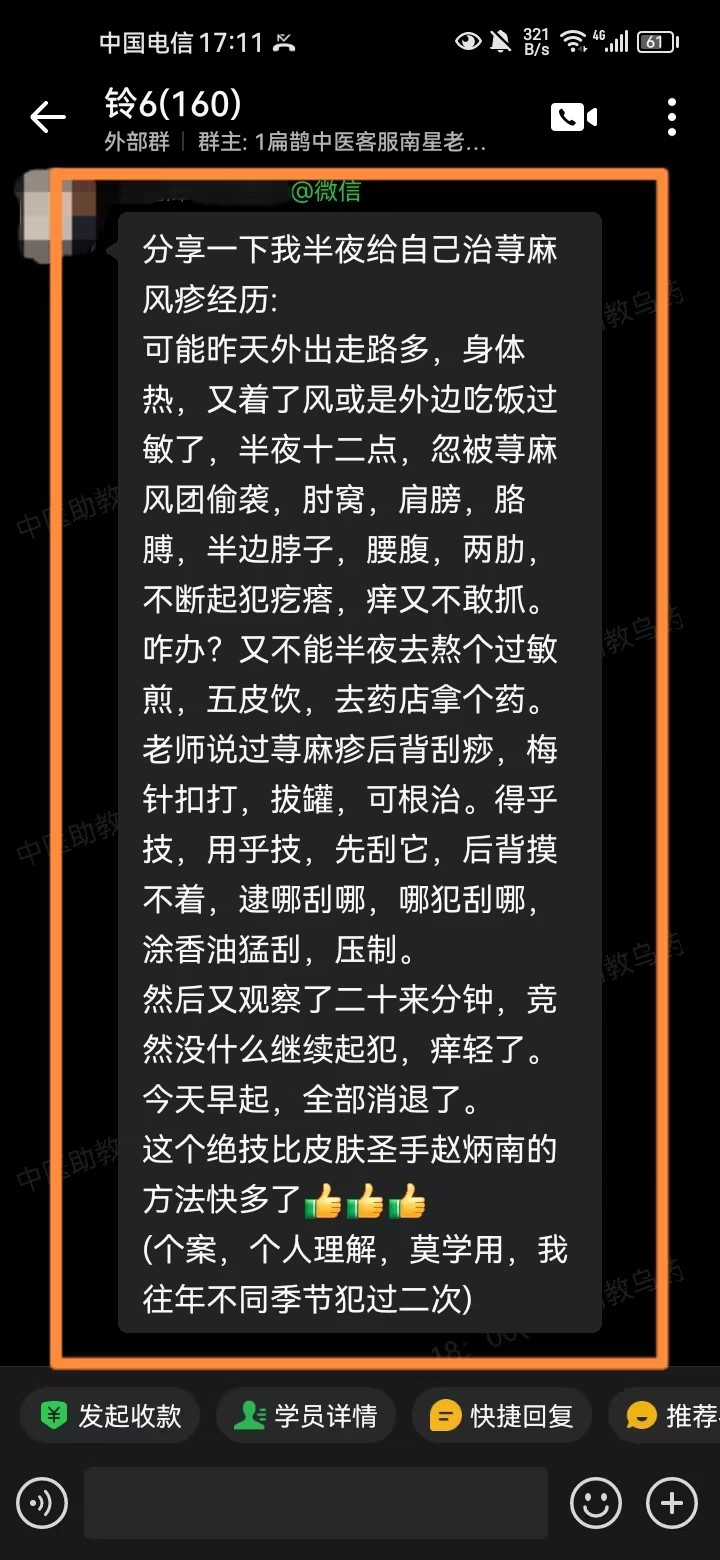Screen dimensions: 720x1560
Task: Focus the message text field
Action: [315, 1502]
